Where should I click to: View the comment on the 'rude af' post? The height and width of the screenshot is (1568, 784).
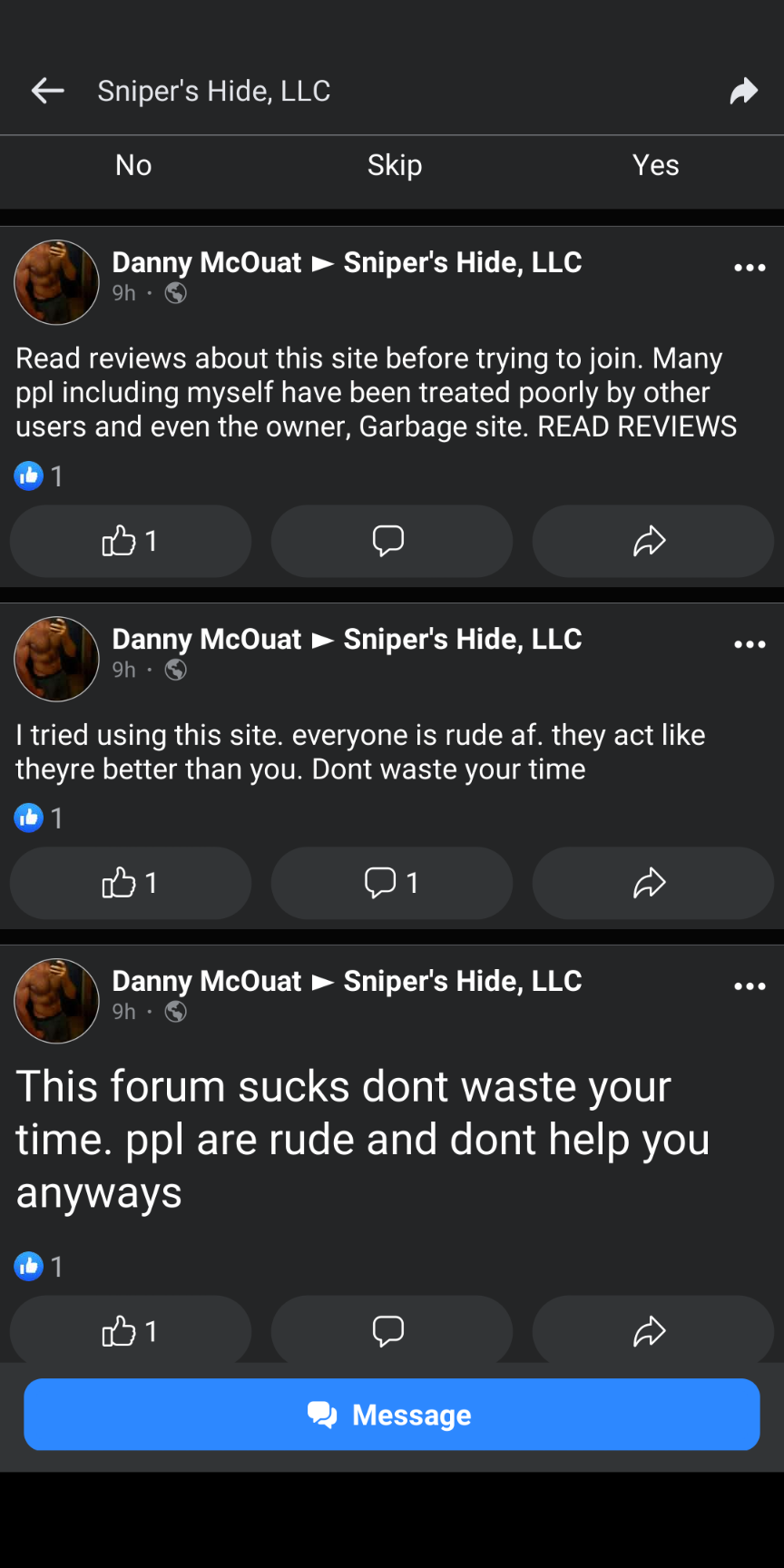[391, 883]
